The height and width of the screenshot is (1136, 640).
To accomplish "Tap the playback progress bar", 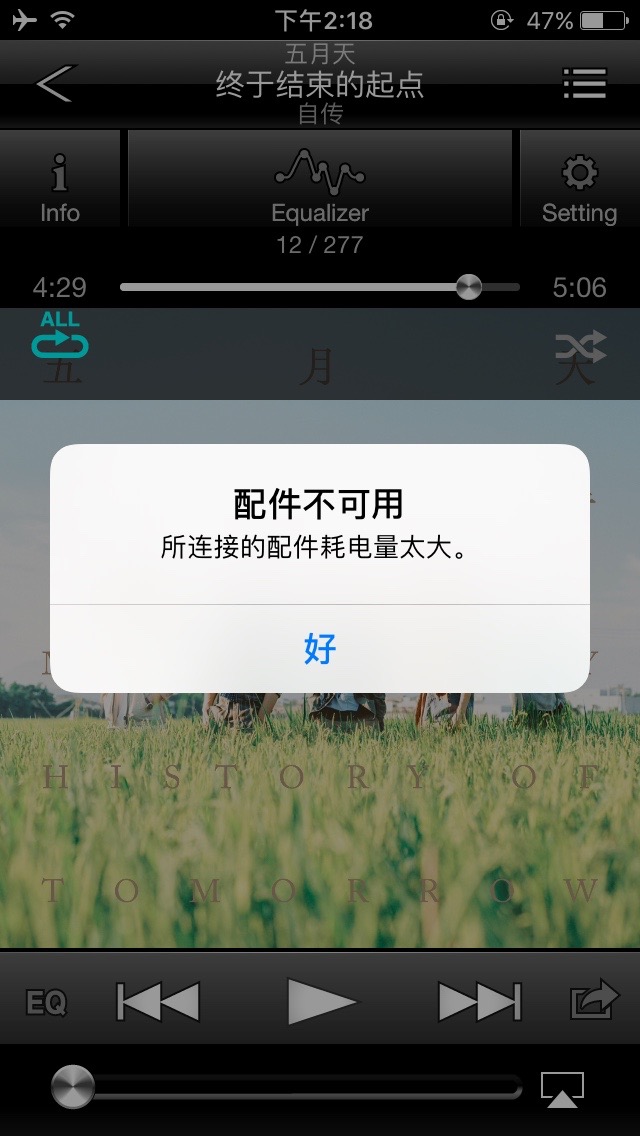I will (x=320, y=288).
